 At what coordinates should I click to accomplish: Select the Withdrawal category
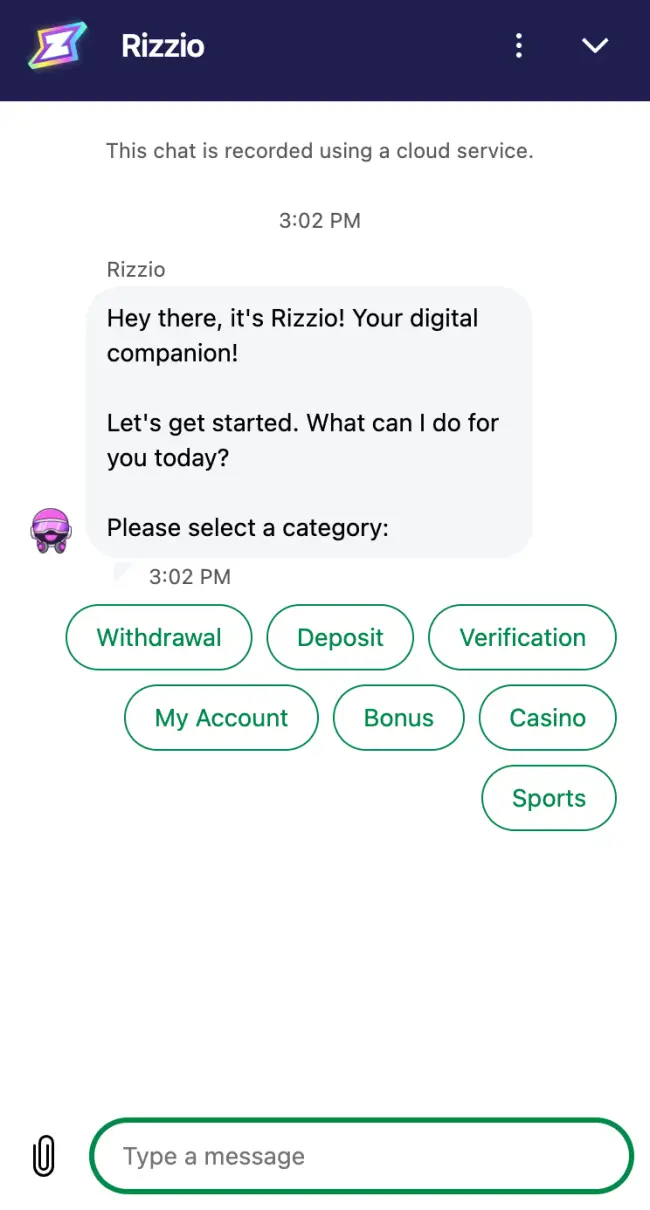159,638
